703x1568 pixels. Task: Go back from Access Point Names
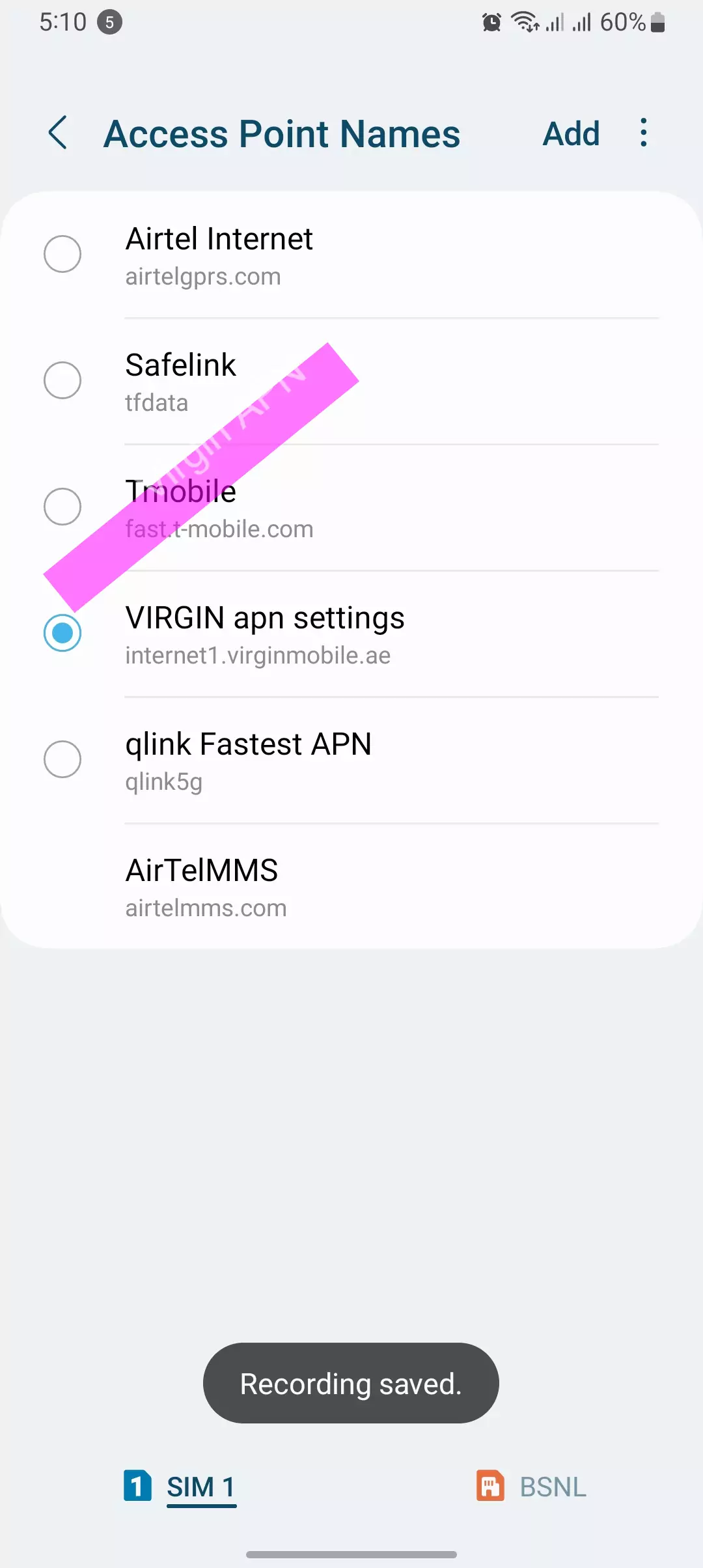(x=59, y=133)
